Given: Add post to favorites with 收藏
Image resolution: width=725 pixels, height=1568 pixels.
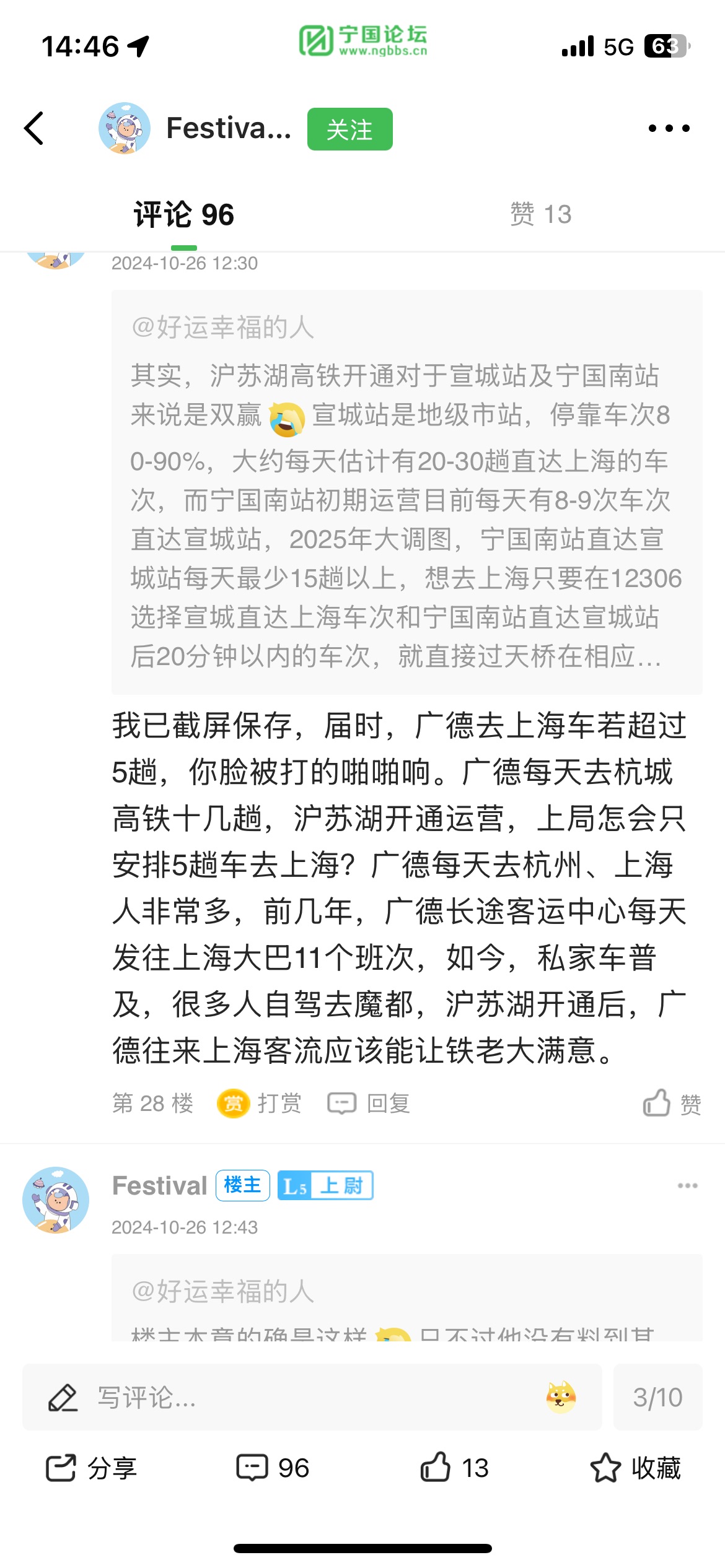Looking at the screenshot, I should (x=635, y=1468).
